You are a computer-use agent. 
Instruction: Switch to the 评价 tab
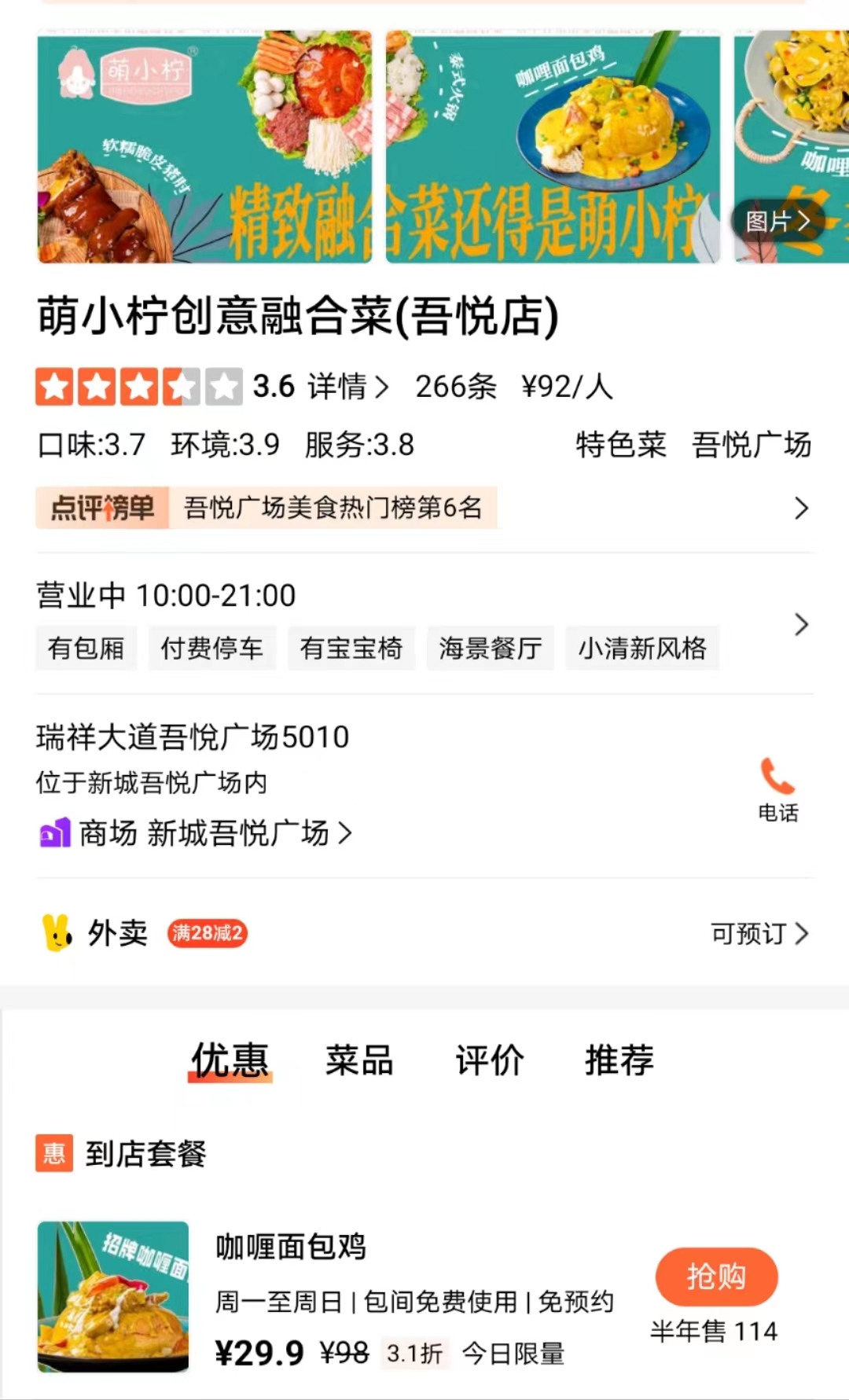pos(489,1060)
